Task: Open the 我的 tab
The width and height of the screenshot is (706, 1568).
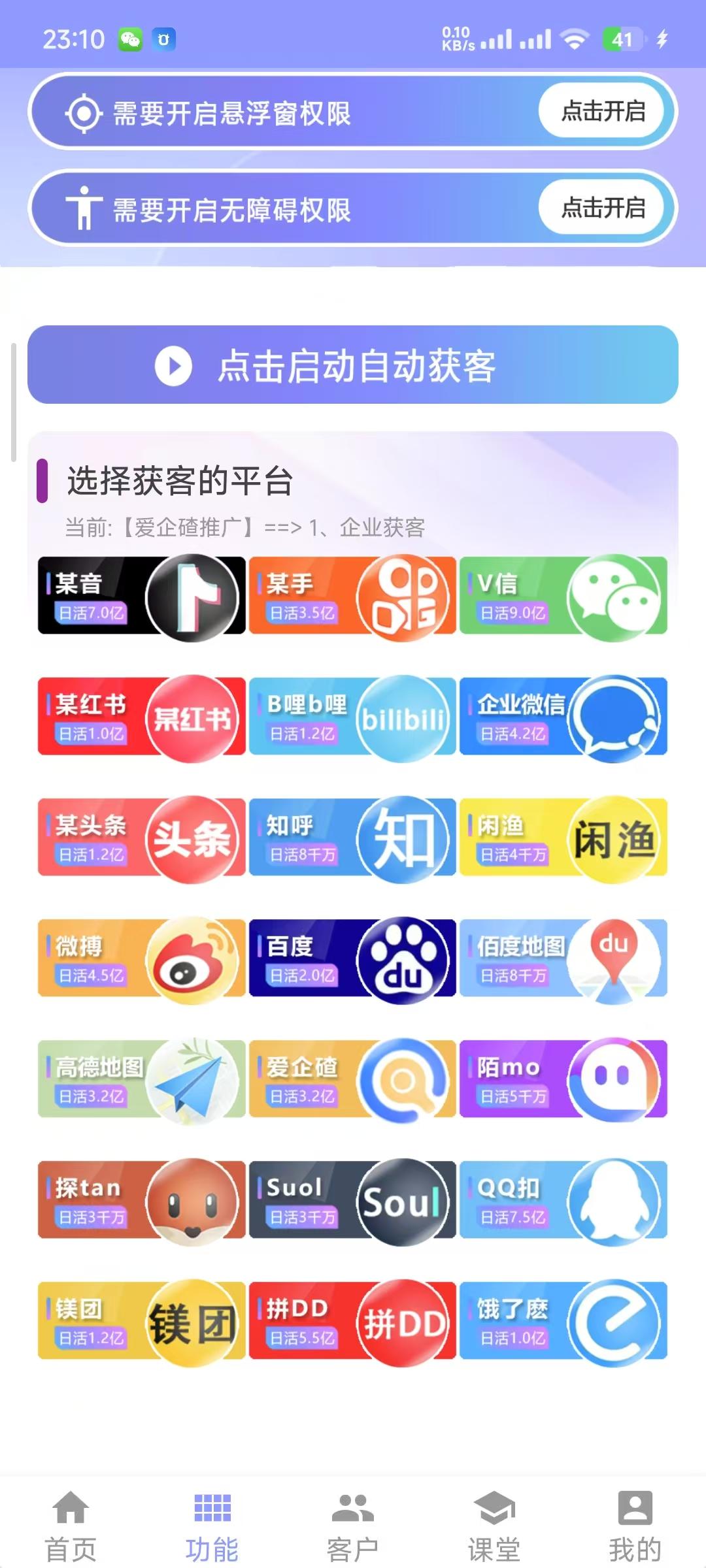Action: [635, 1522]
